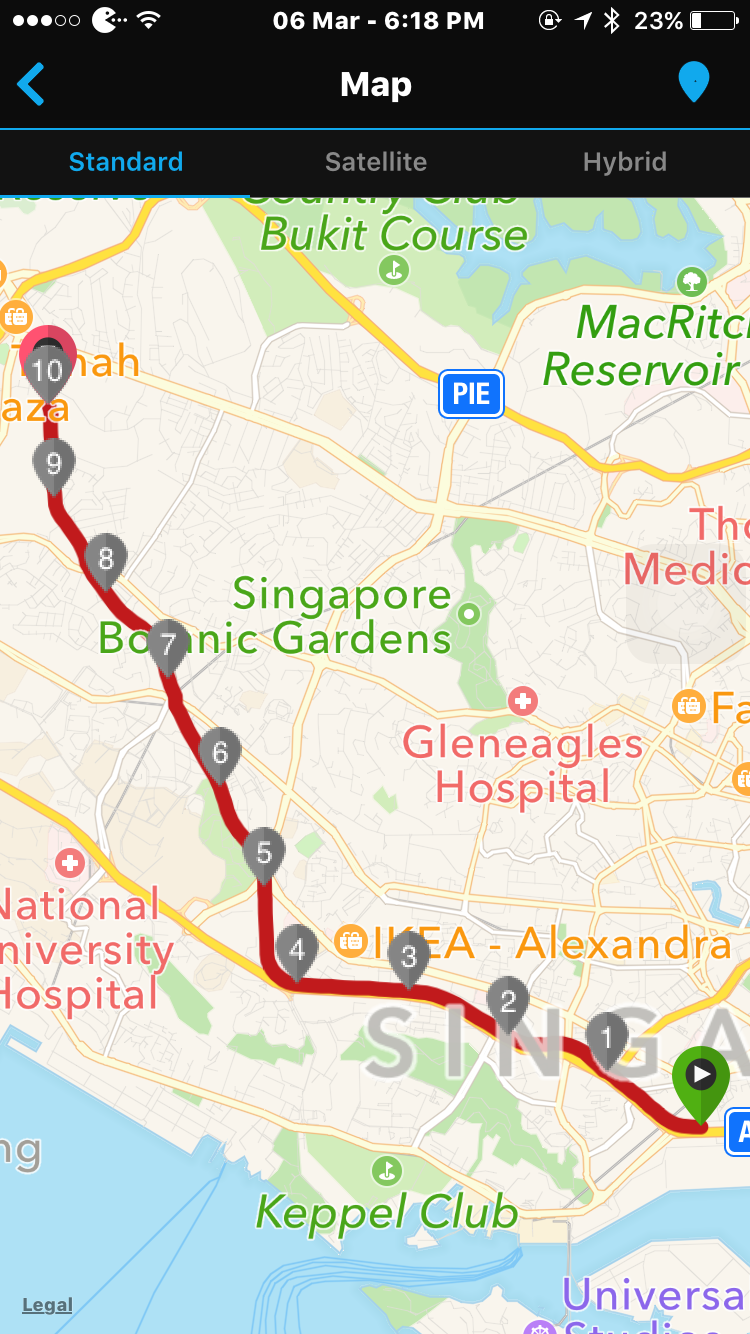Tap kilometer marker 1 on the route
This screenshot has width=750, height=1334.
tap(607, 1039)
